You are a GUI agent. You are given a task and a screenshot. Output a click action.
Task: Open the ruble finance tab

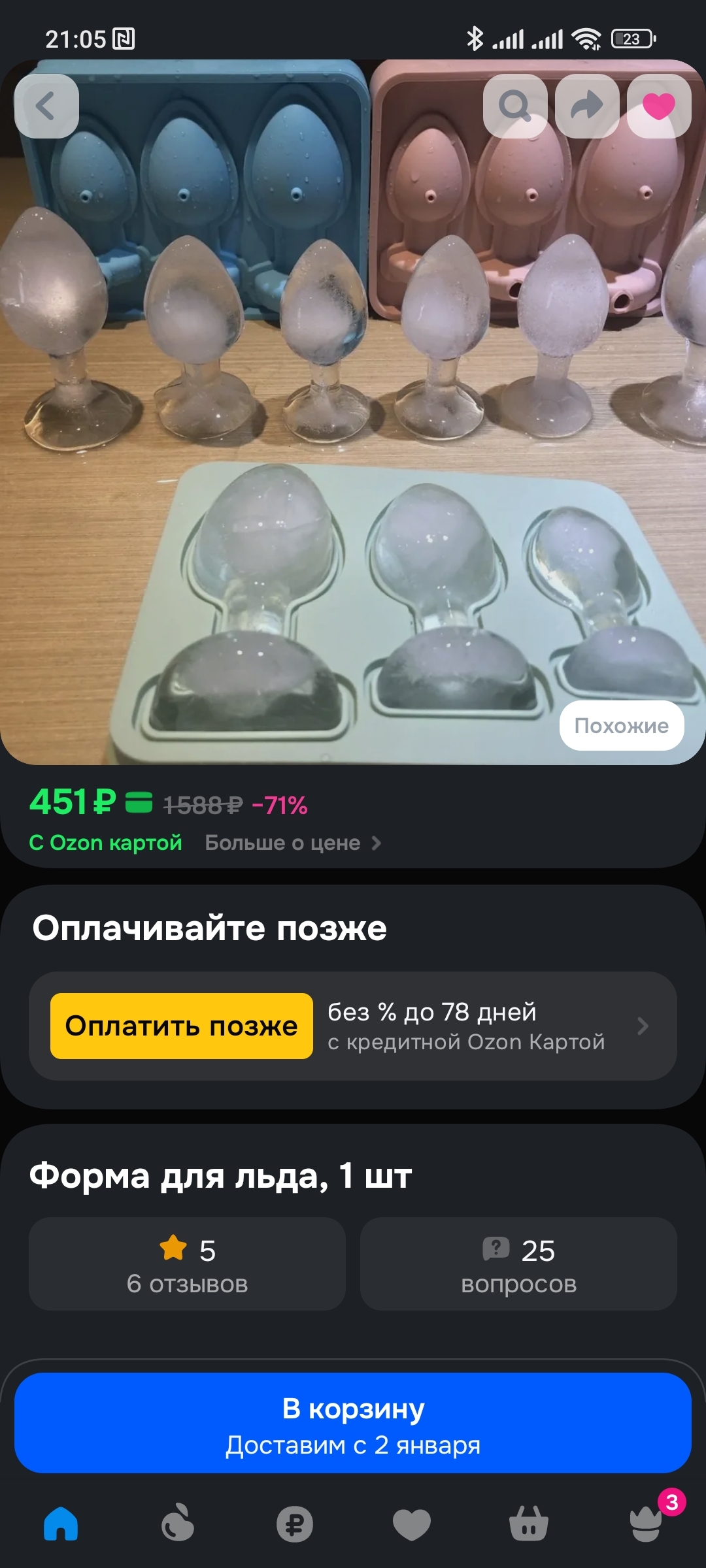(295, 1524)
